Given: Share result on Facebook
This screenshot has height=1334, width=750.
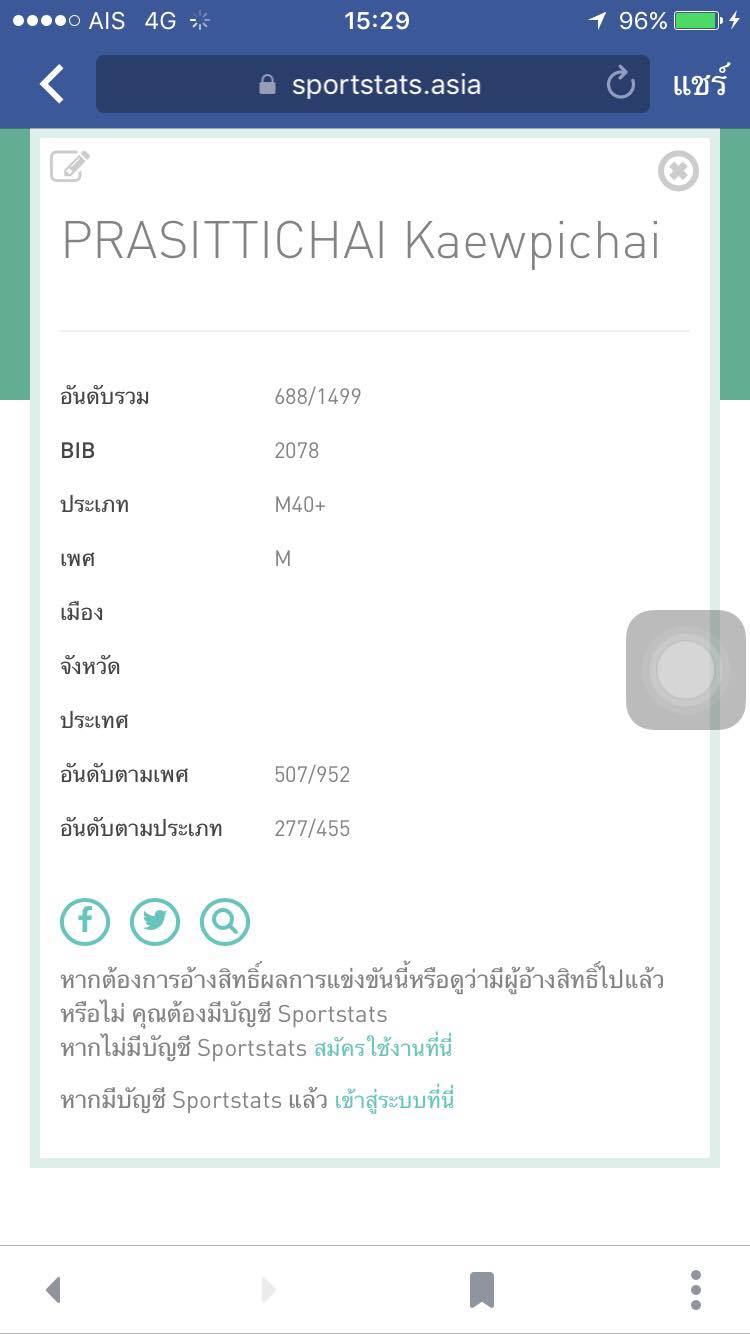Looking at the screenshot, I should click(x=85, y=921).
